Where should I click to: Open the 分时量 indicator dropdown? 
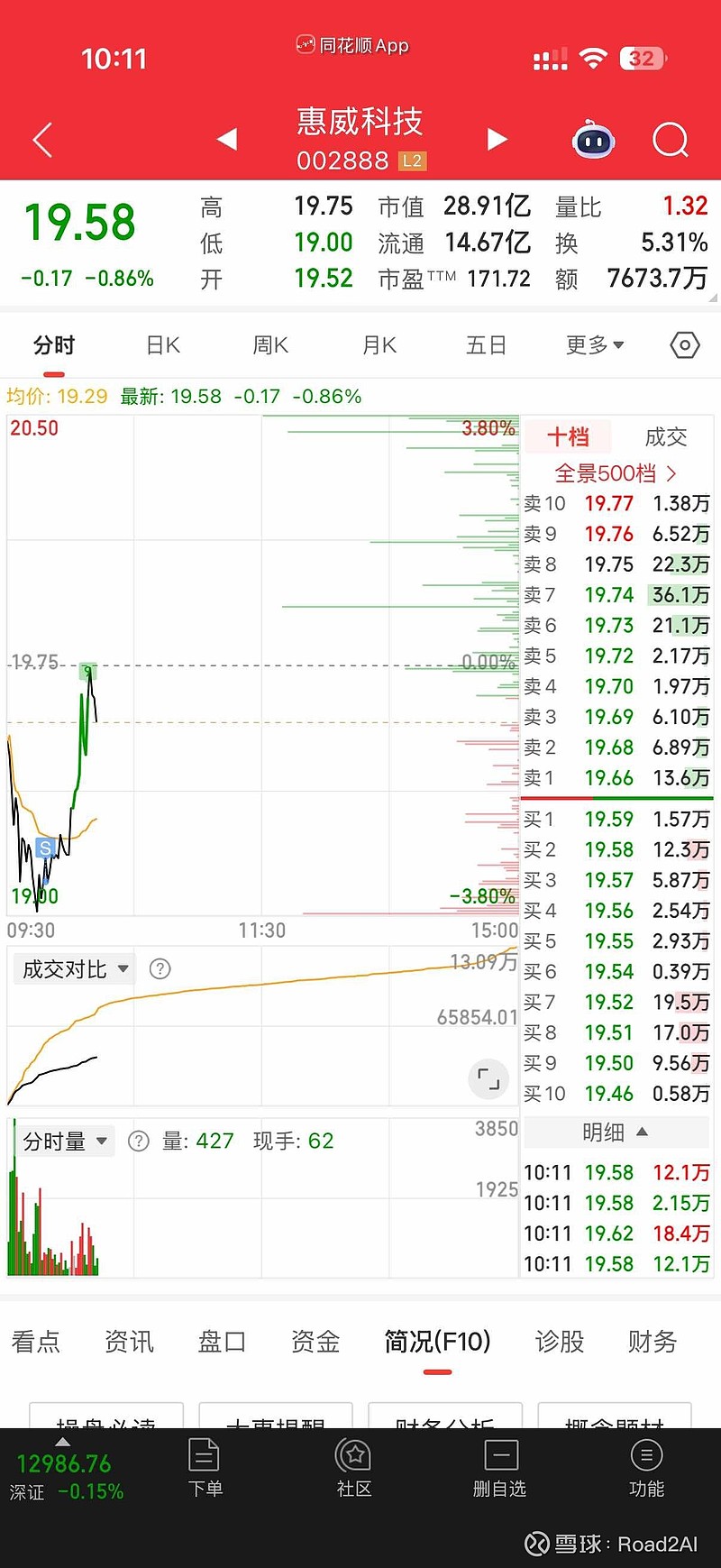63,1141
